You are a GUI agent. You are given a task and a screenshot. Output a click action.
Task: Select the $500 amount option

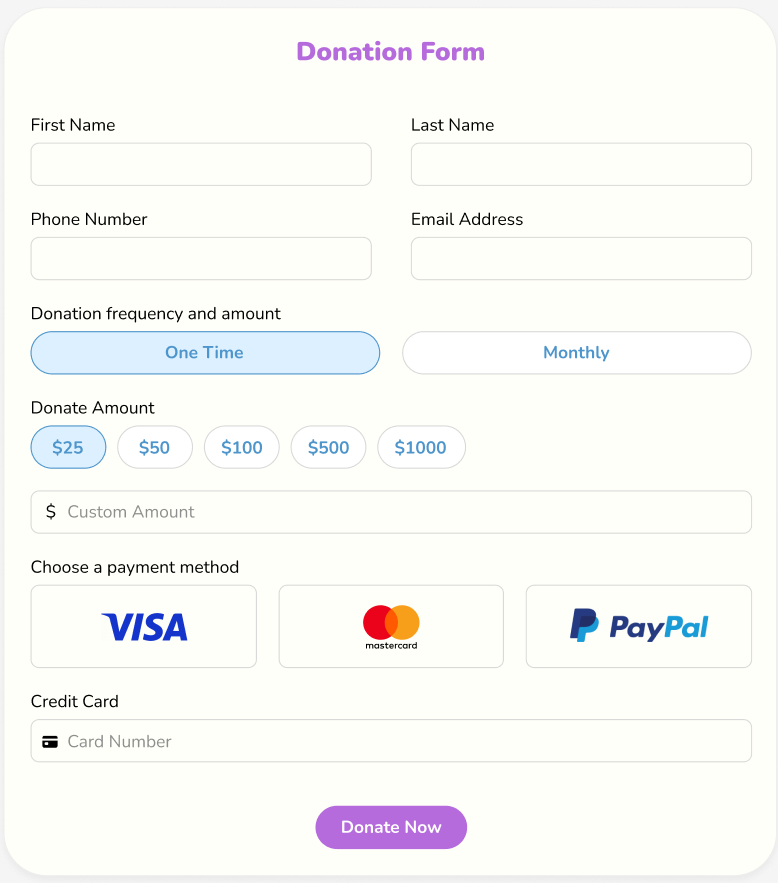click(x=328, y=447)
